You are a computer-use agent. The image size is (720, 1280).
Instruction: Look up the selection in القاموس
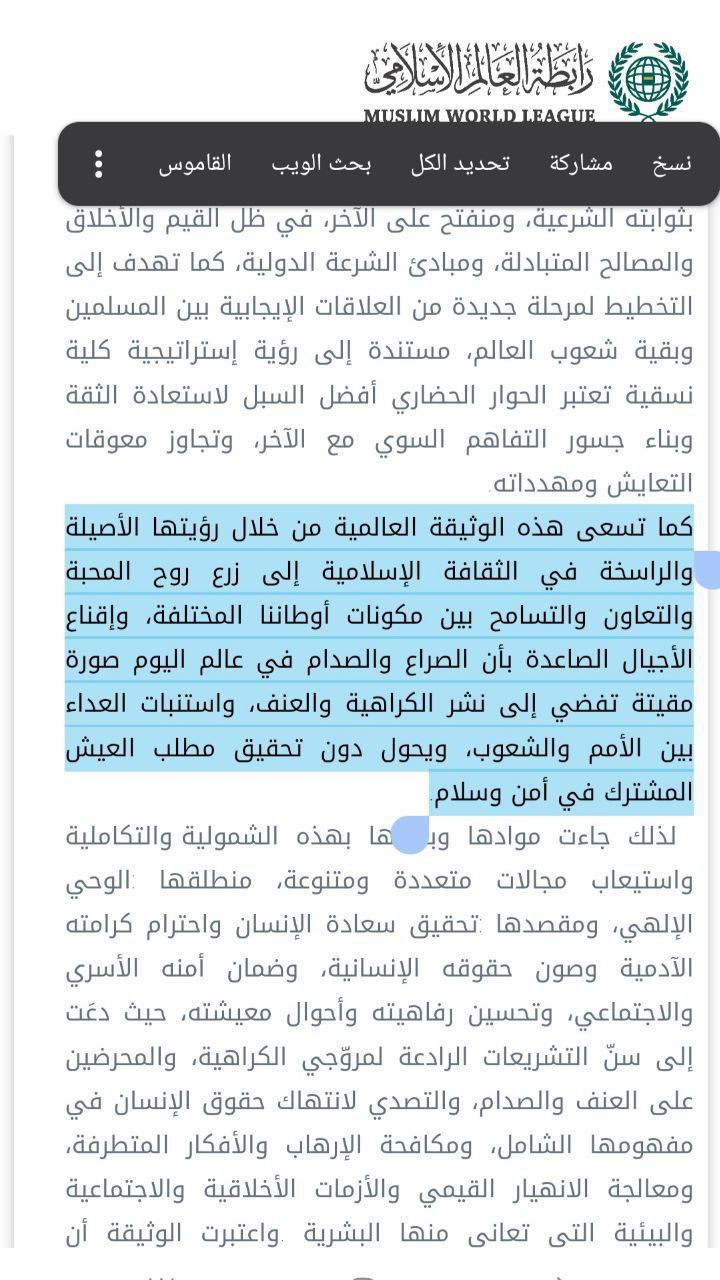point(195,163)
